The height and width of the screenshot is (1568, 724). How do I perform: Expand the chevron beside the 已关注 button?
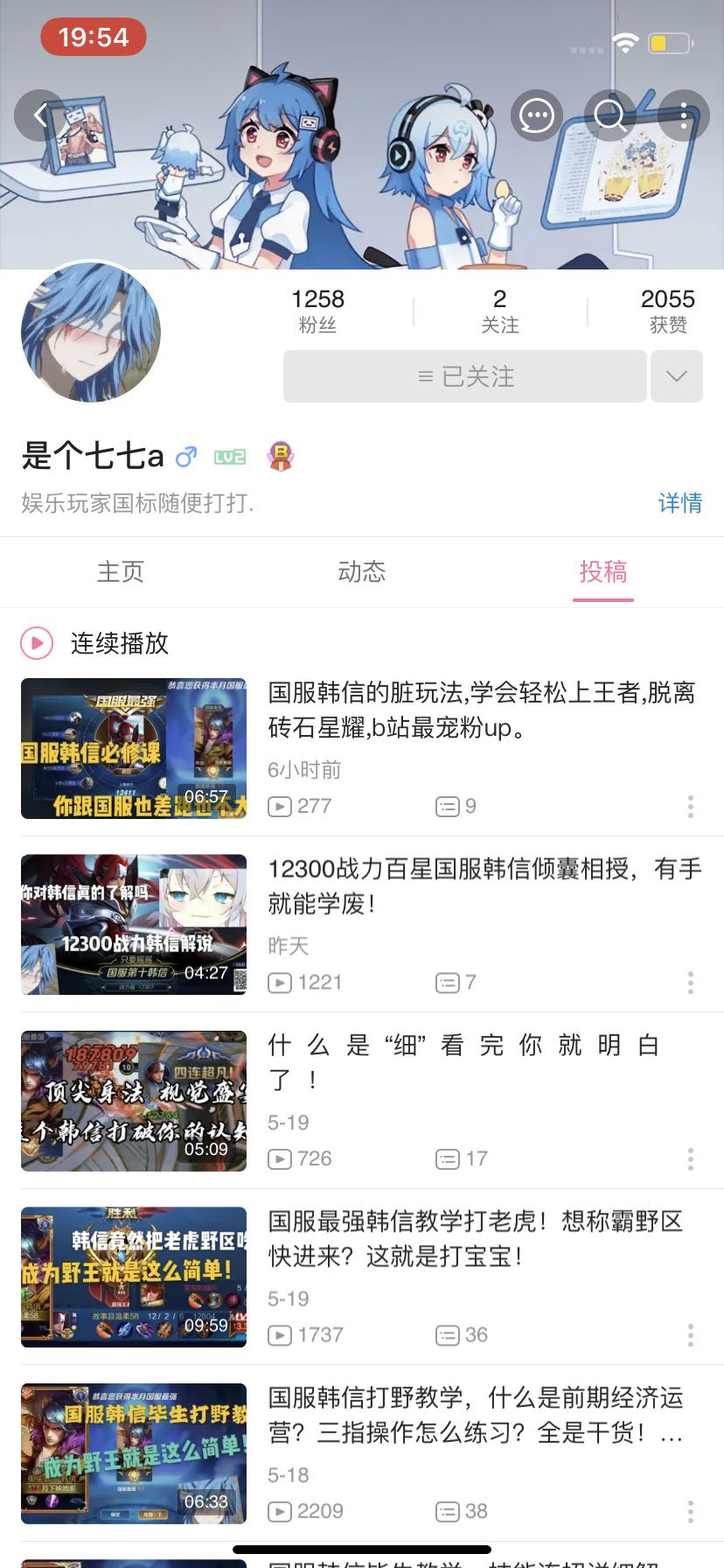pyautogui.click(x=677, y=376)
